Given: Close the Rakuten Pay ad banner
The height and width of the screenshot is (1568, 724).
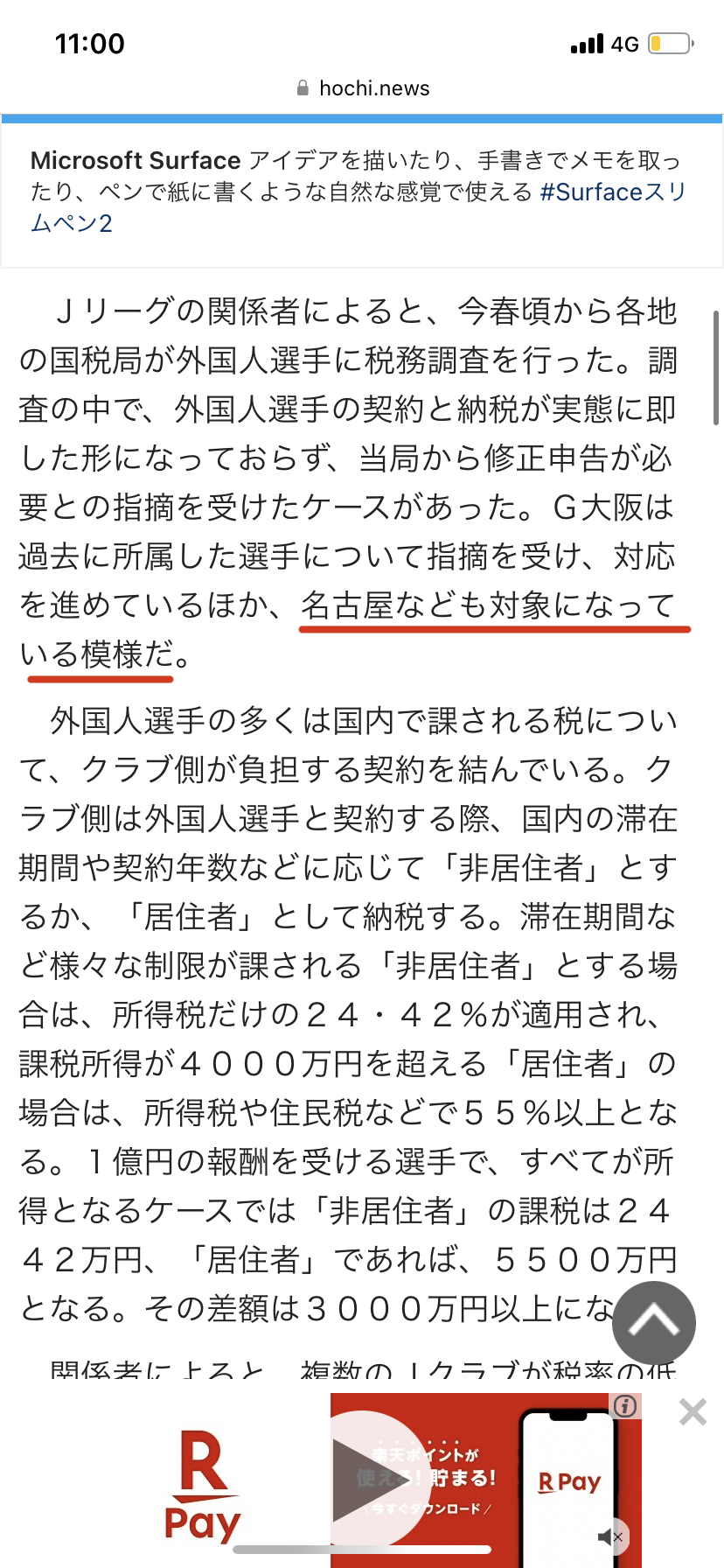Looking at the screenshot, I should (x=693, y=1411).
